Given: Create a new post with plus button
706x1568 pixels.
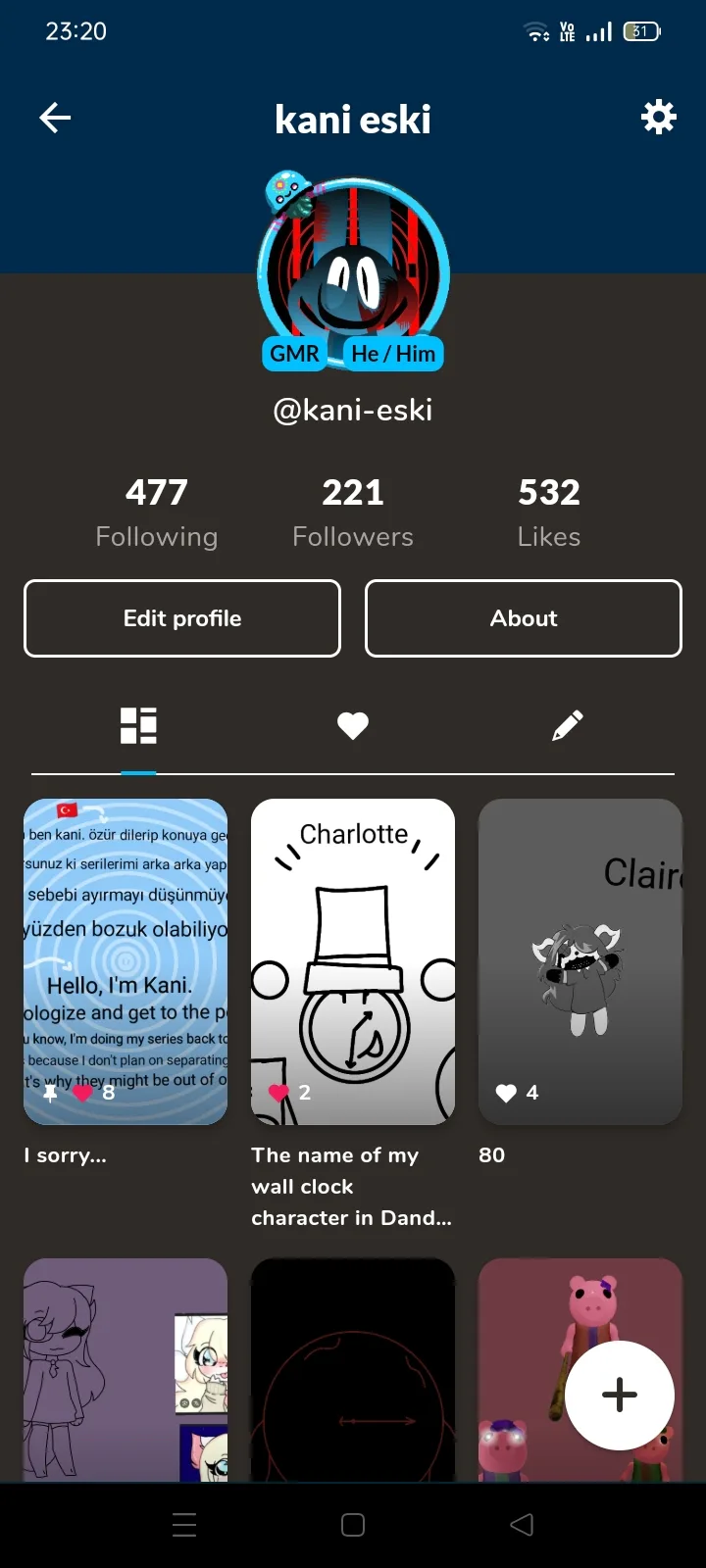Looking at the screenshot, I should [x=620, y=1395].
